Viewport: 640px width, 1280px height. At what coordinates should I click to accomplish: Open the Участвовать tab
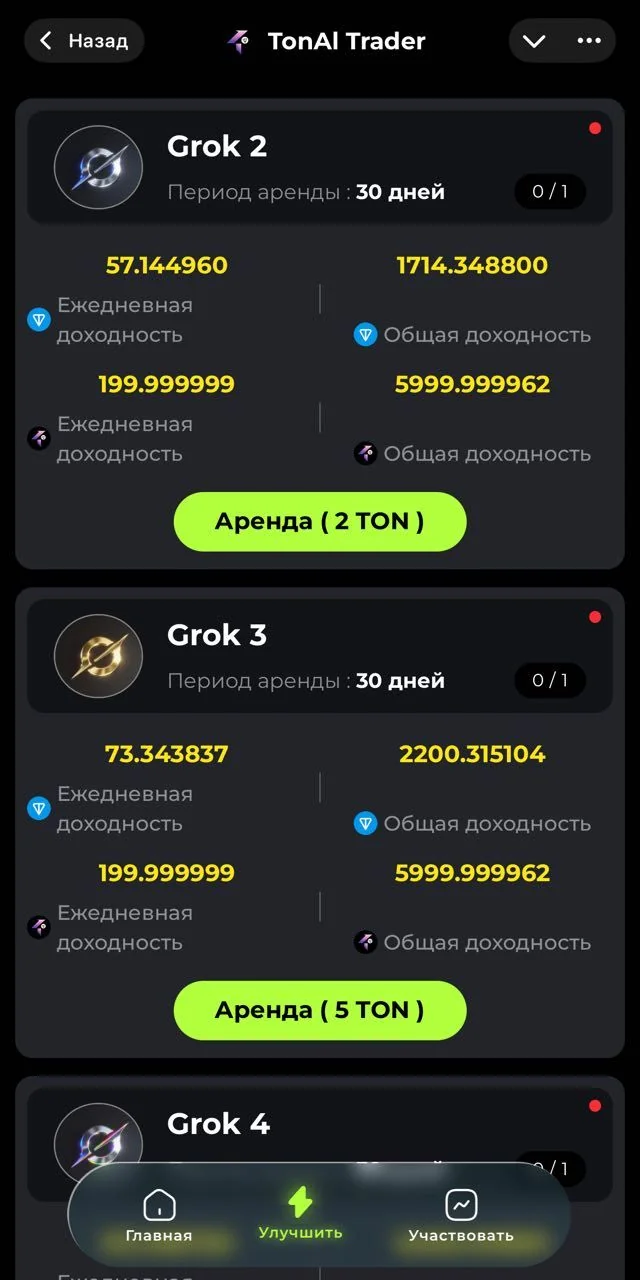[x=461, y=1216]
